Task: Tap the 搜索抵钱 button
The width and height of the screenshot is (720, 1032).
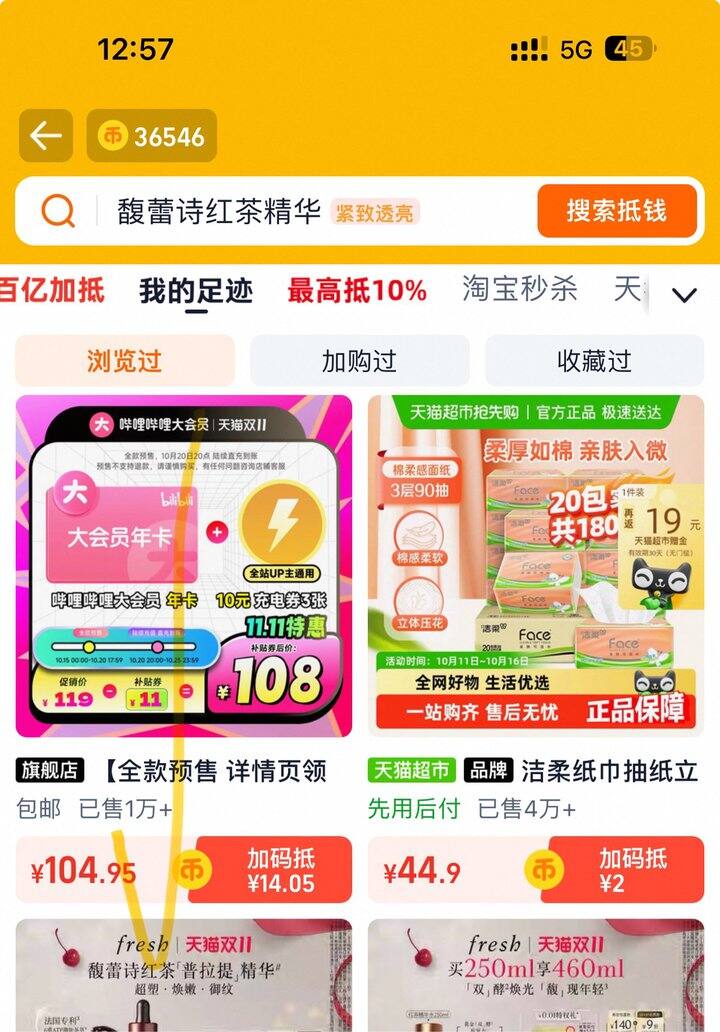Action: coord(617,211)
